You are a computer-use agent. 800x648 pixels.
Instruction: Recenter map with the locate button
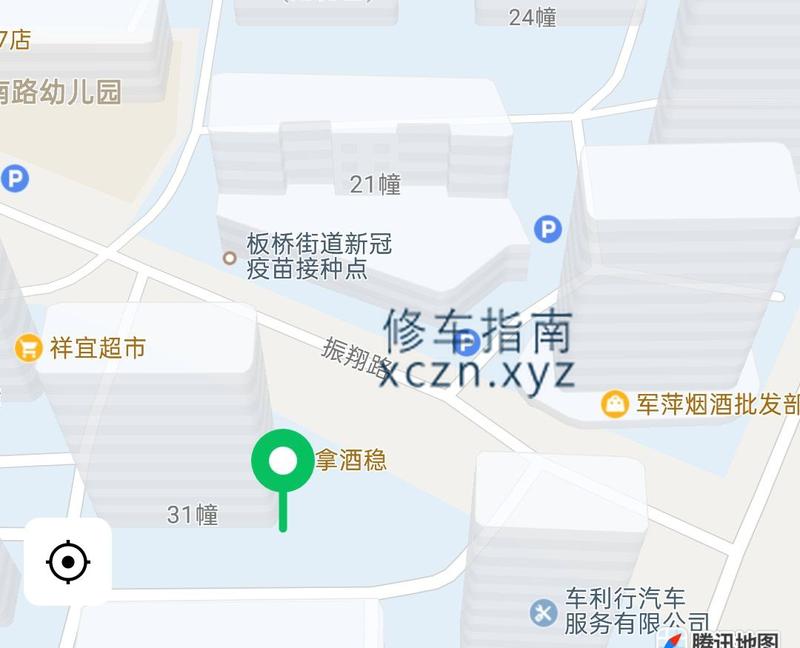68,562
